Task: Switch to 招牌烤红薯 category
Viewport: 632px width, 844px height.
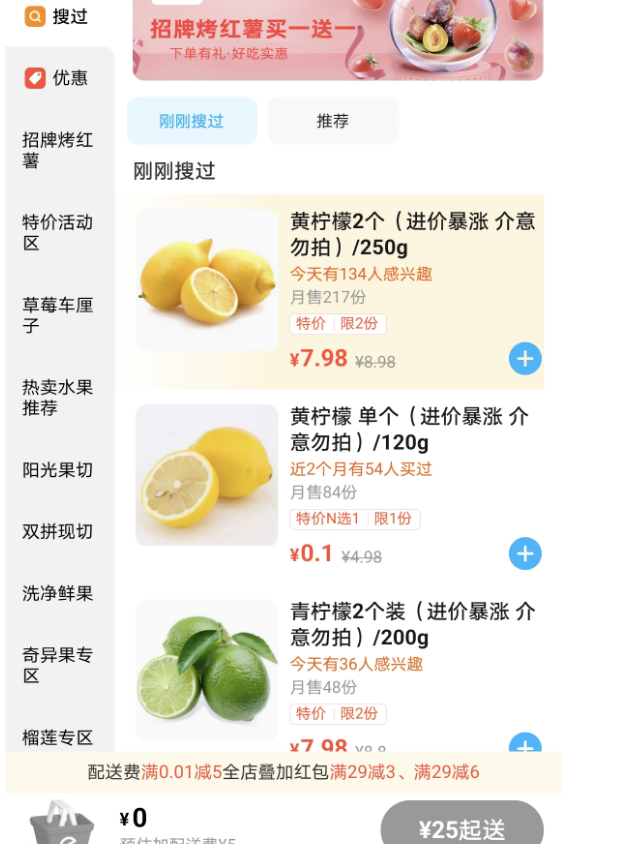Action: coord(58,150)
